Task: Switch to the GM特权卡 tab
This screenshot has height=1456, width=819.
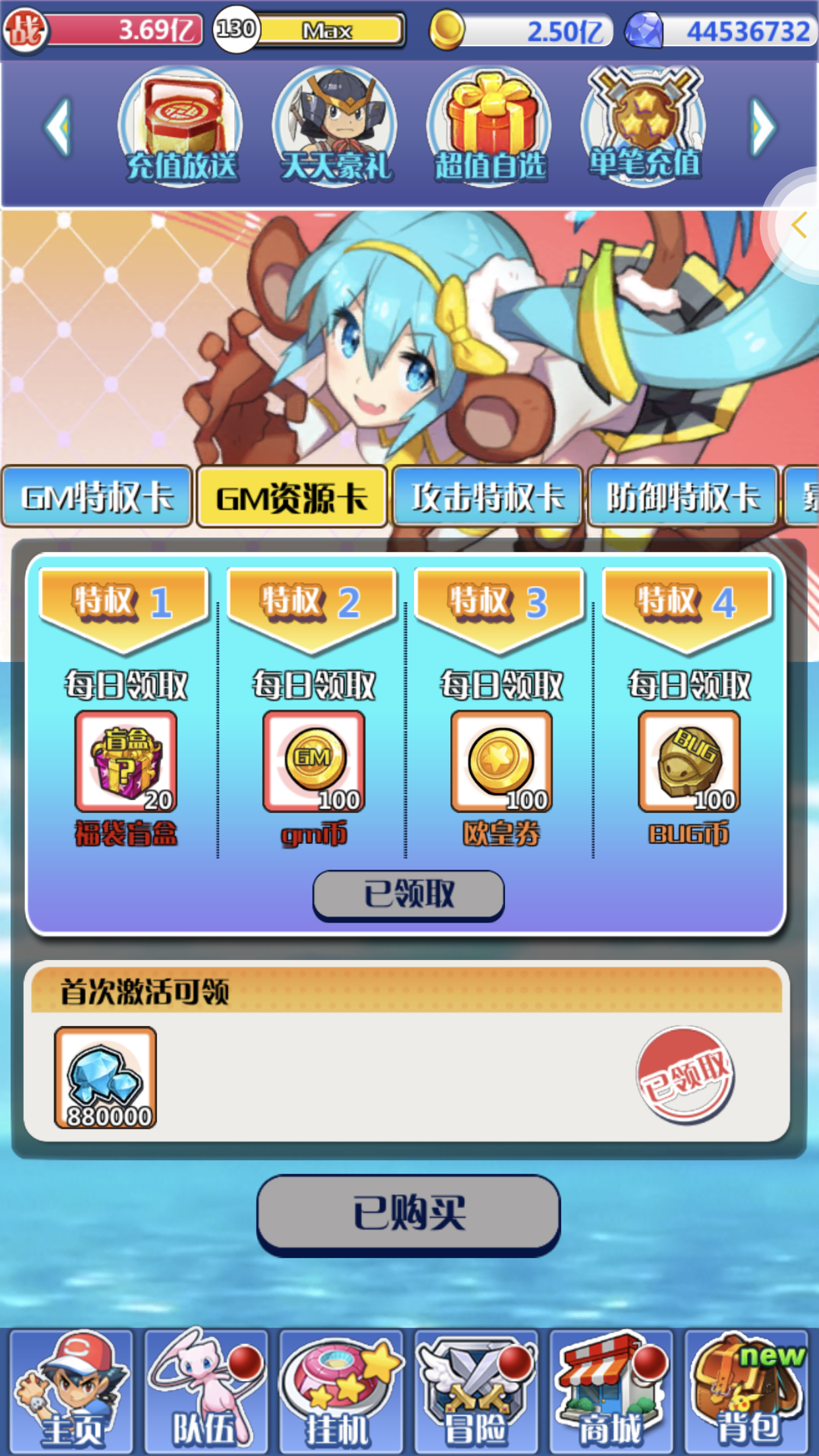Action: (97, 497)
